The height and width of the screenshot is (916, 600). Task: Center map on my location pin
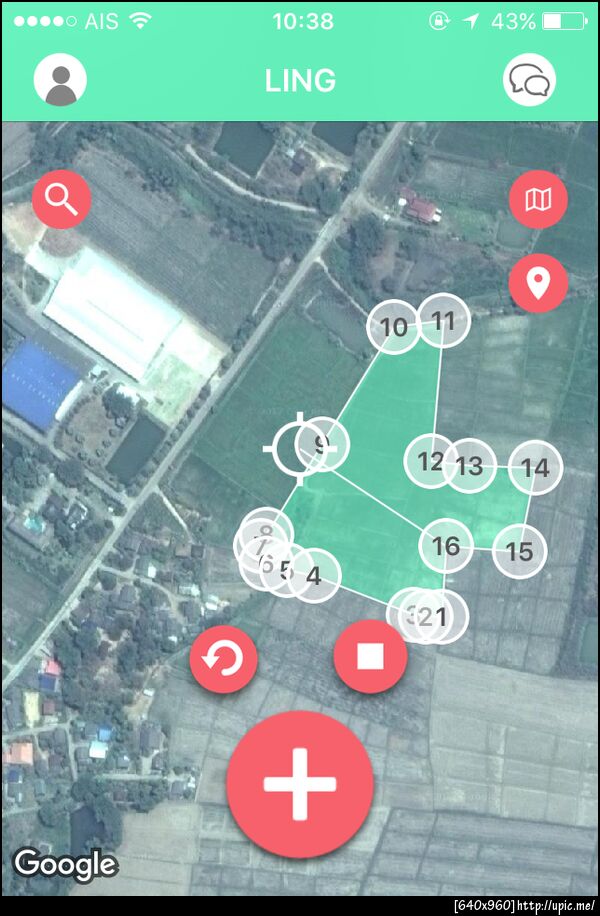538,283
